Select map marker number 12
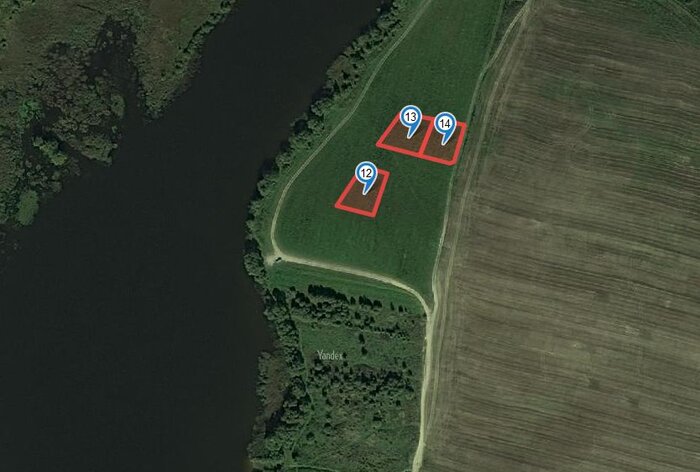Screen dimensions: 700x472 367,175
